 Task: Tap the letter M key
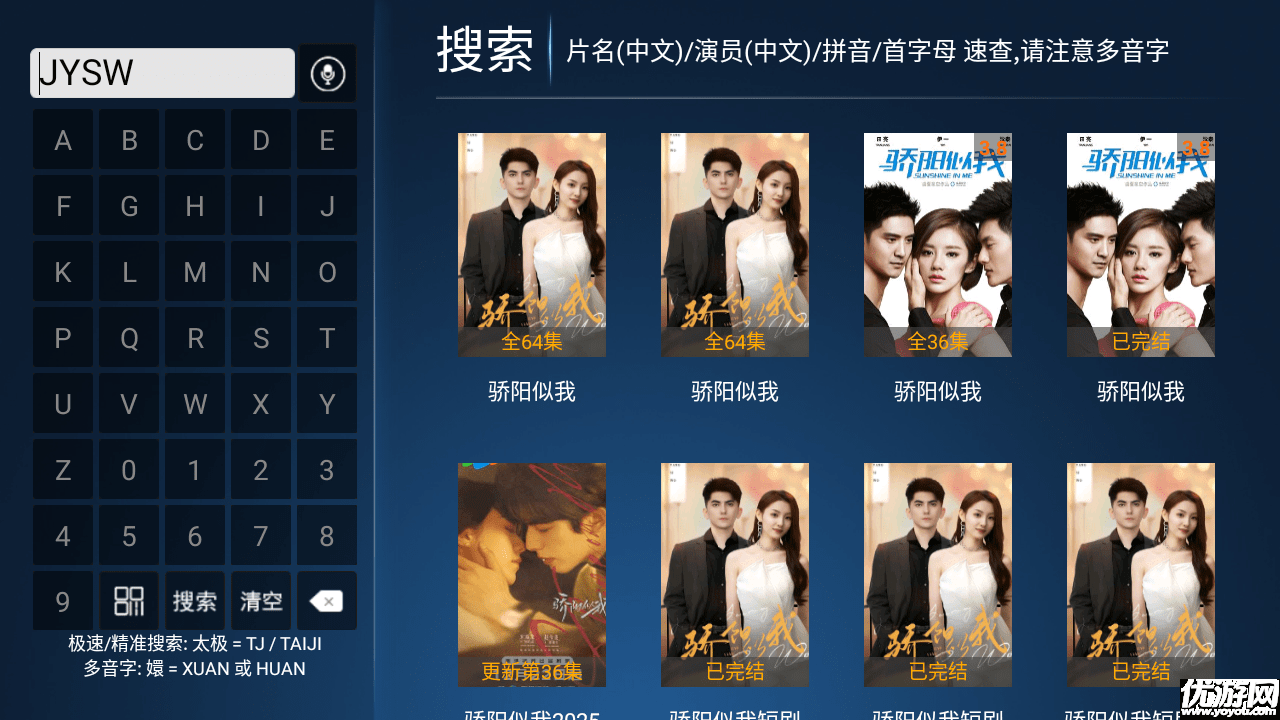(x=195, y=272)
